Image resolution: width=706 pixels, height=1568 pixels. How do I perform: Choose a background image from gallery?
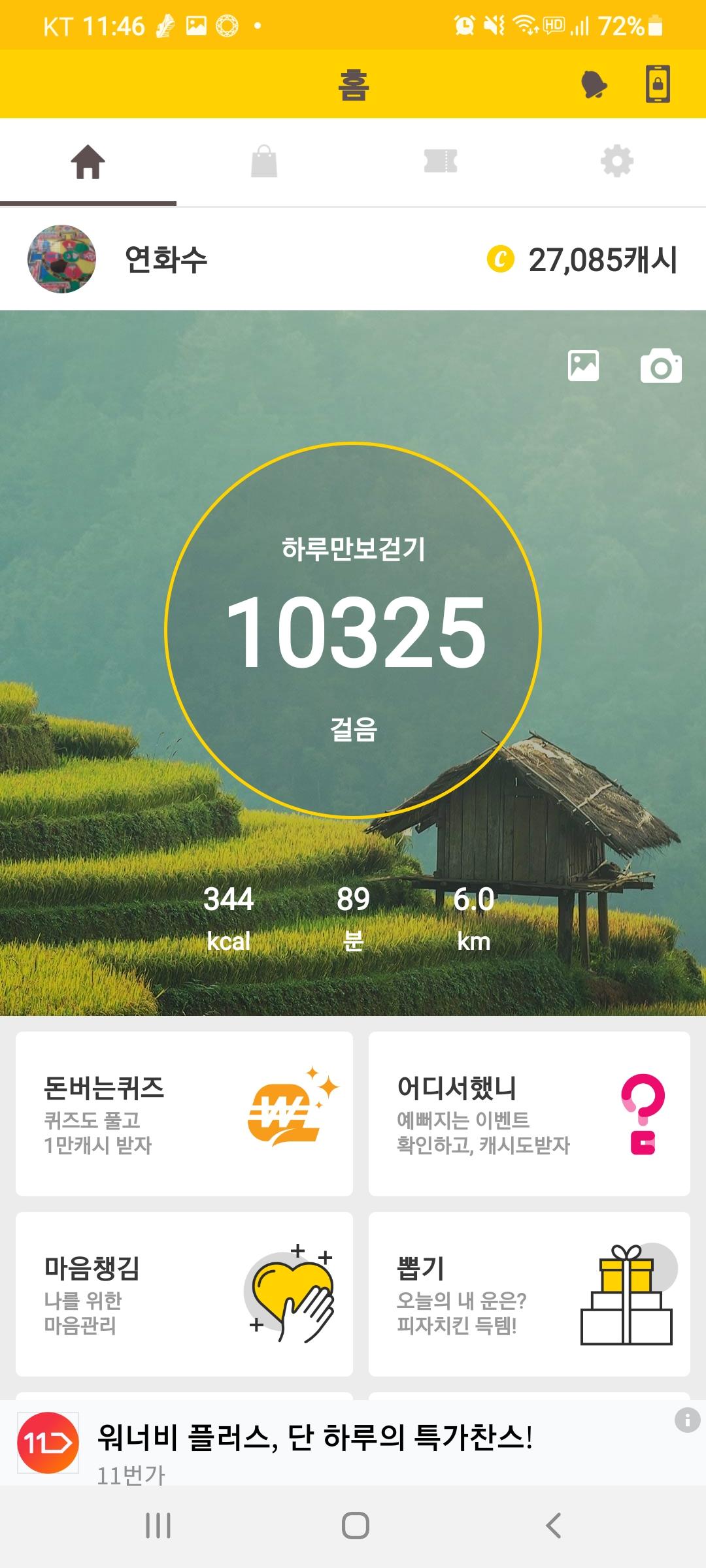tap(583, 366)
